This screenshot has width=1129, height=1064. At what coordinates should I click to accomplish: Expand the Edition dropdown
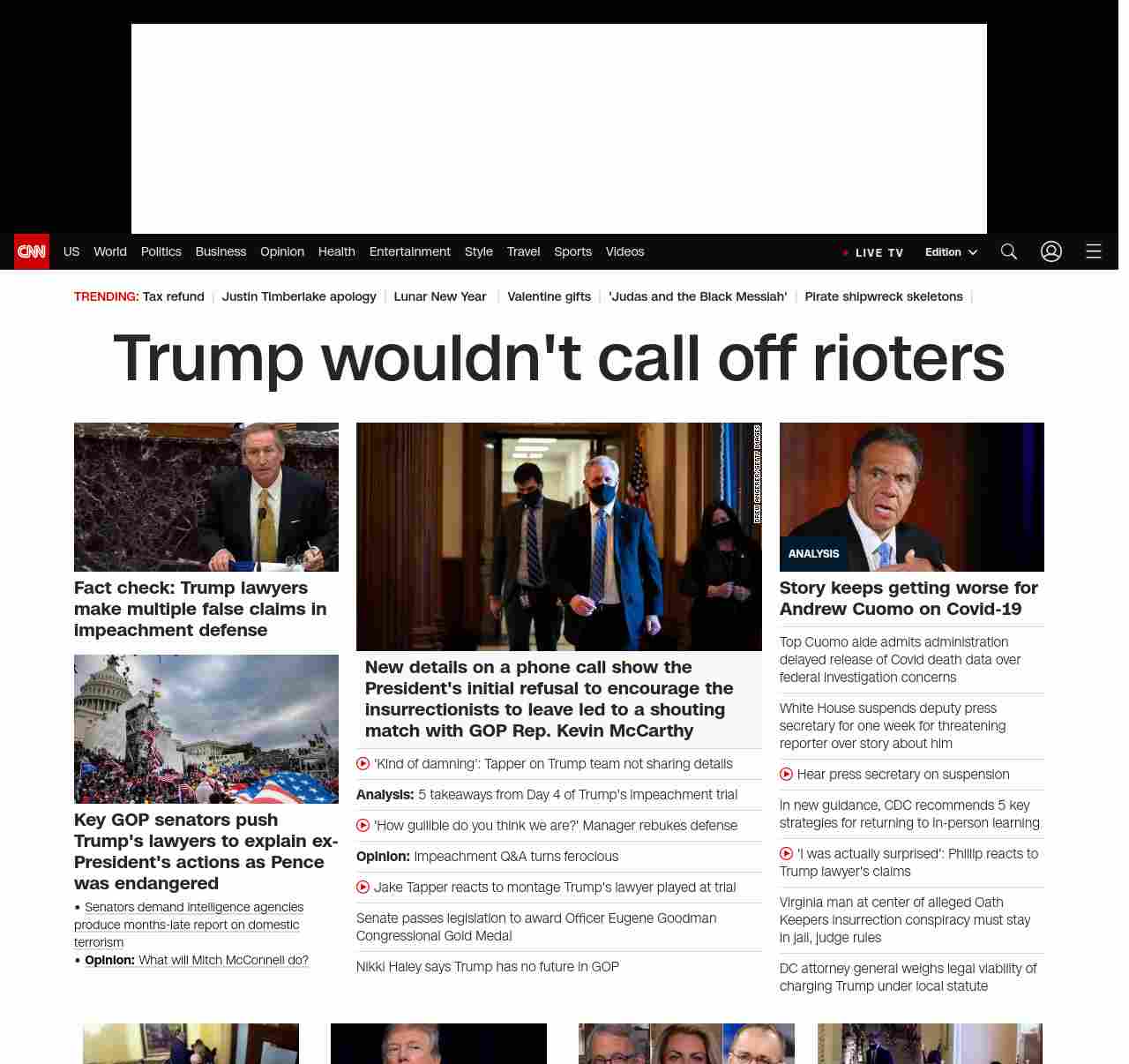(x=951, y=252)
